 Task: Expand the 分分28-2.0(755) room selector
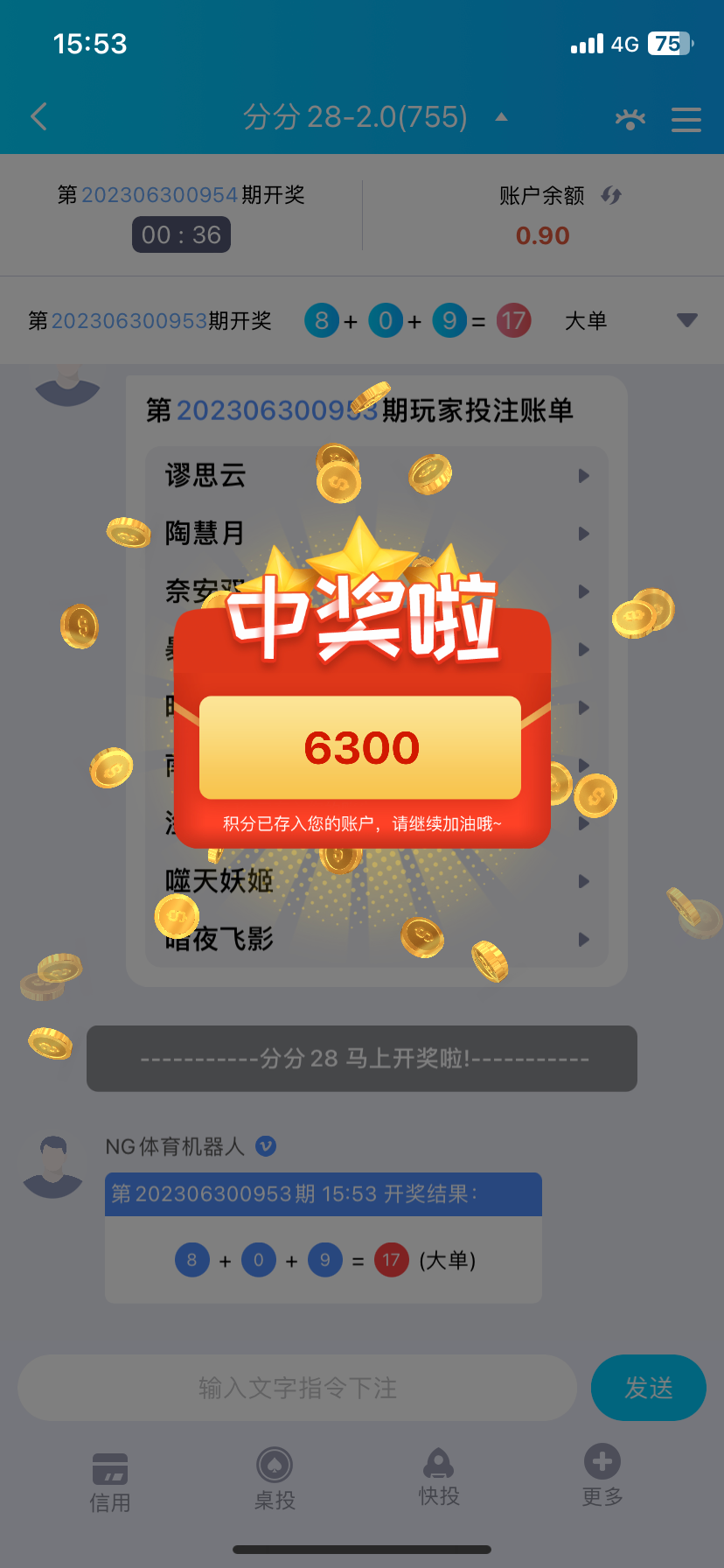pyautogui.click(x=501, y=117)
